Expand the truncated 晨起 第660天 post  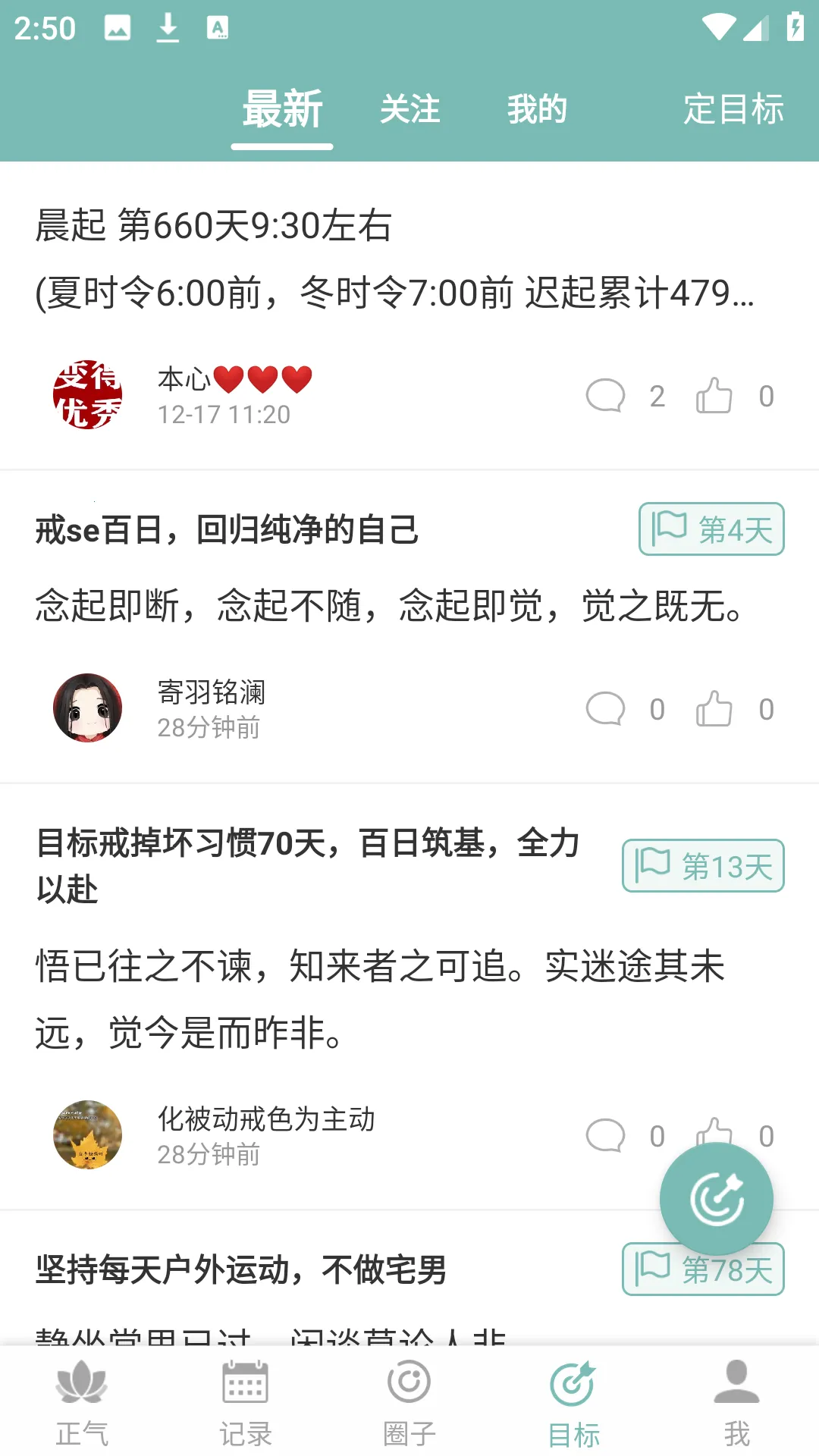(x=394, y=296)
